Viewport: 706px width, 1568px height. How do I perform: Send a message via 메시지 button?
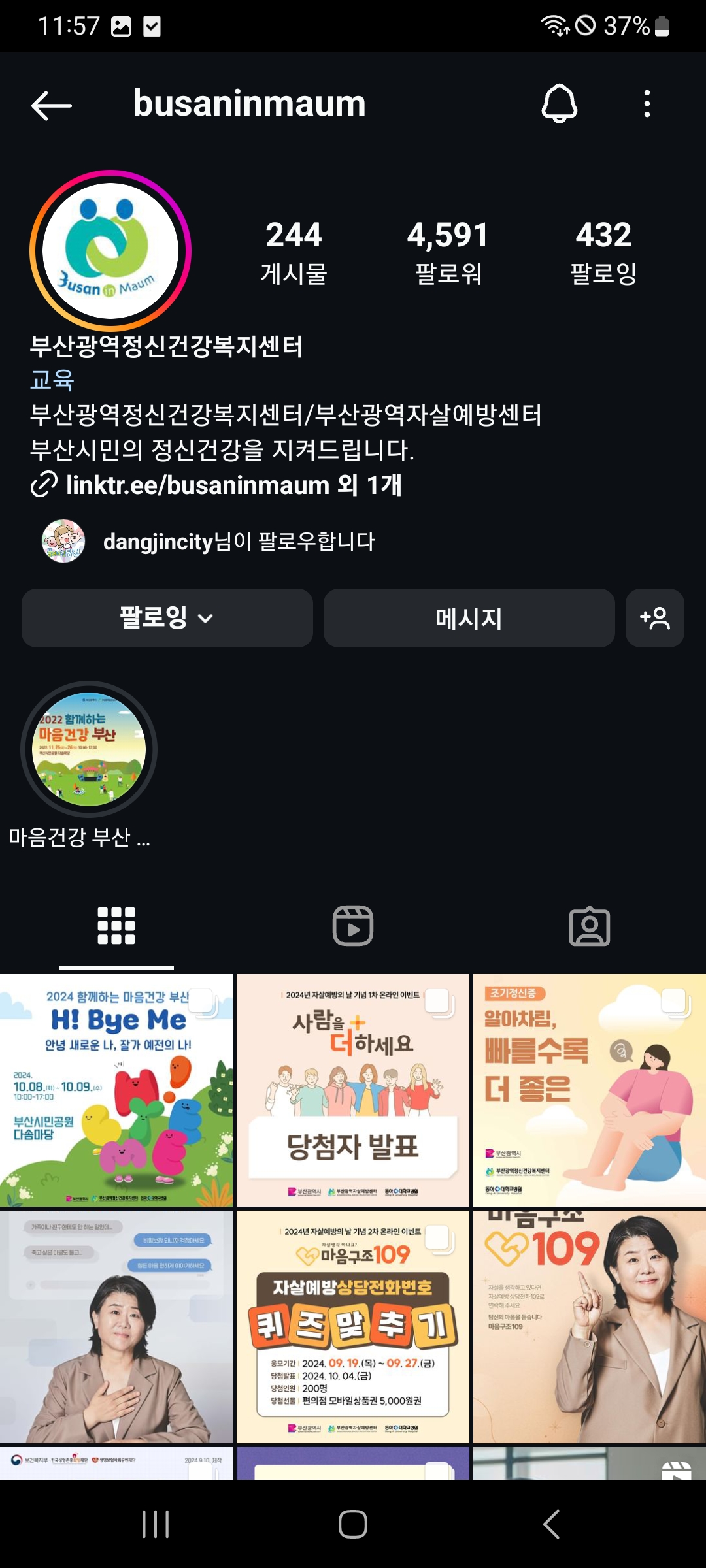click(469, 618)
